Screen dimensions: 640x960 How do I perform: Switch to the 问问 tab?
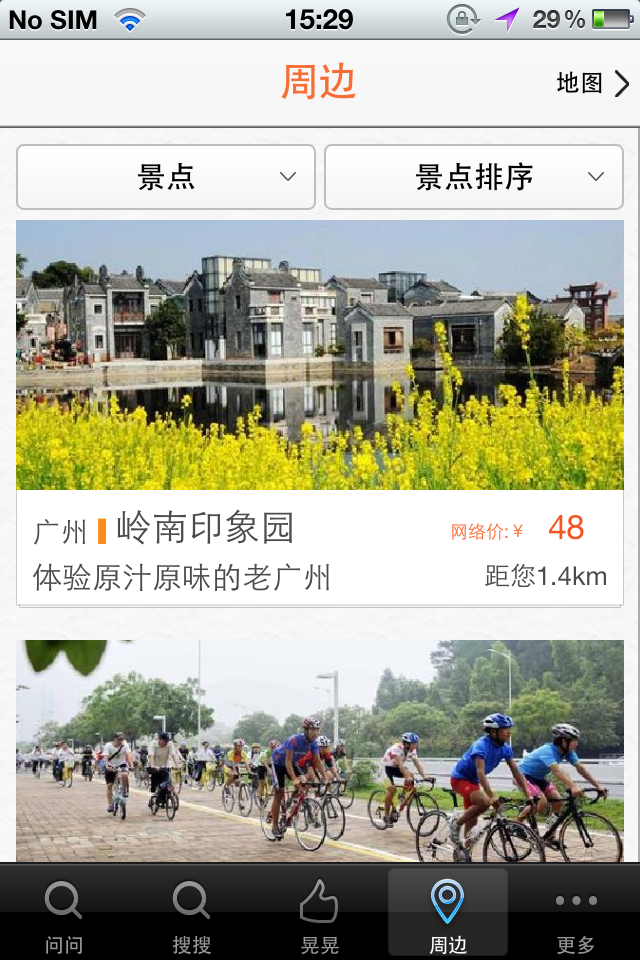click(64, 912)
